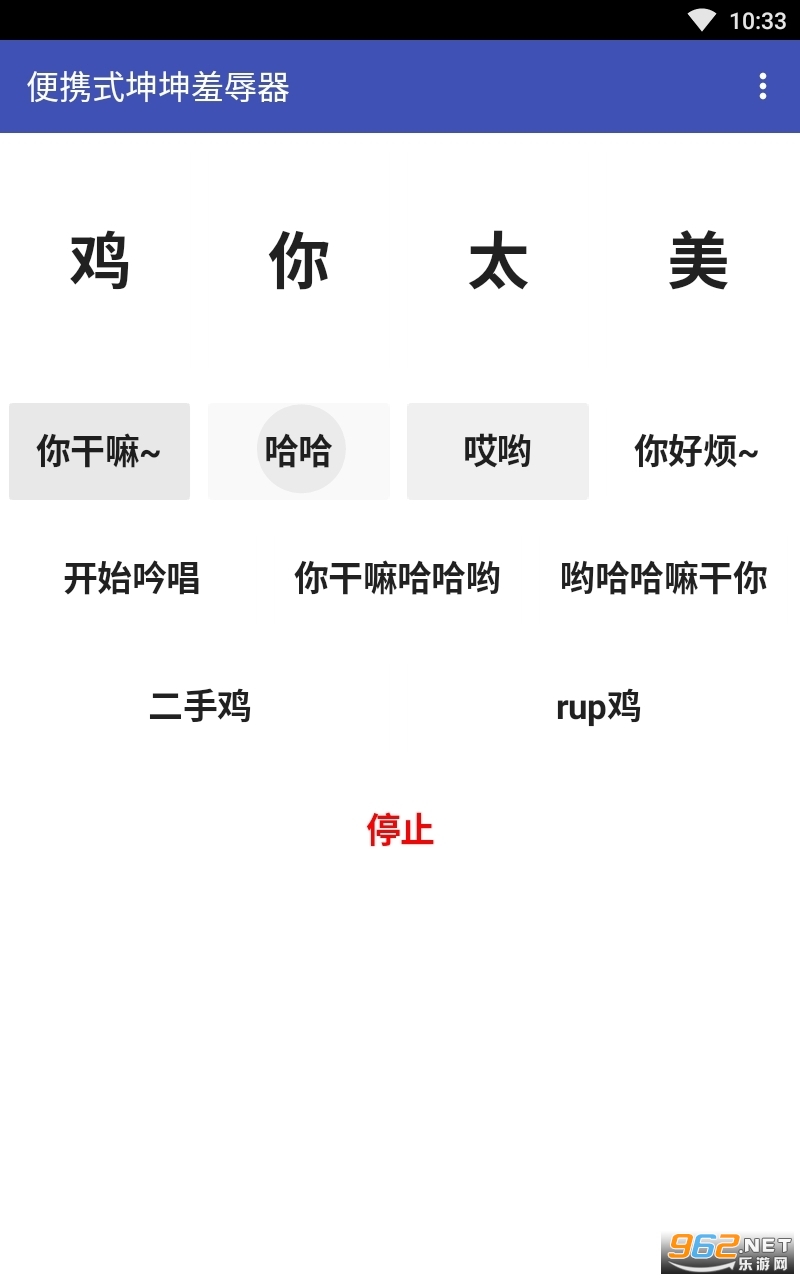Screen dimensions: 800x1280
Task: Start singing with 开始吟唱
Action: point(132,578)
